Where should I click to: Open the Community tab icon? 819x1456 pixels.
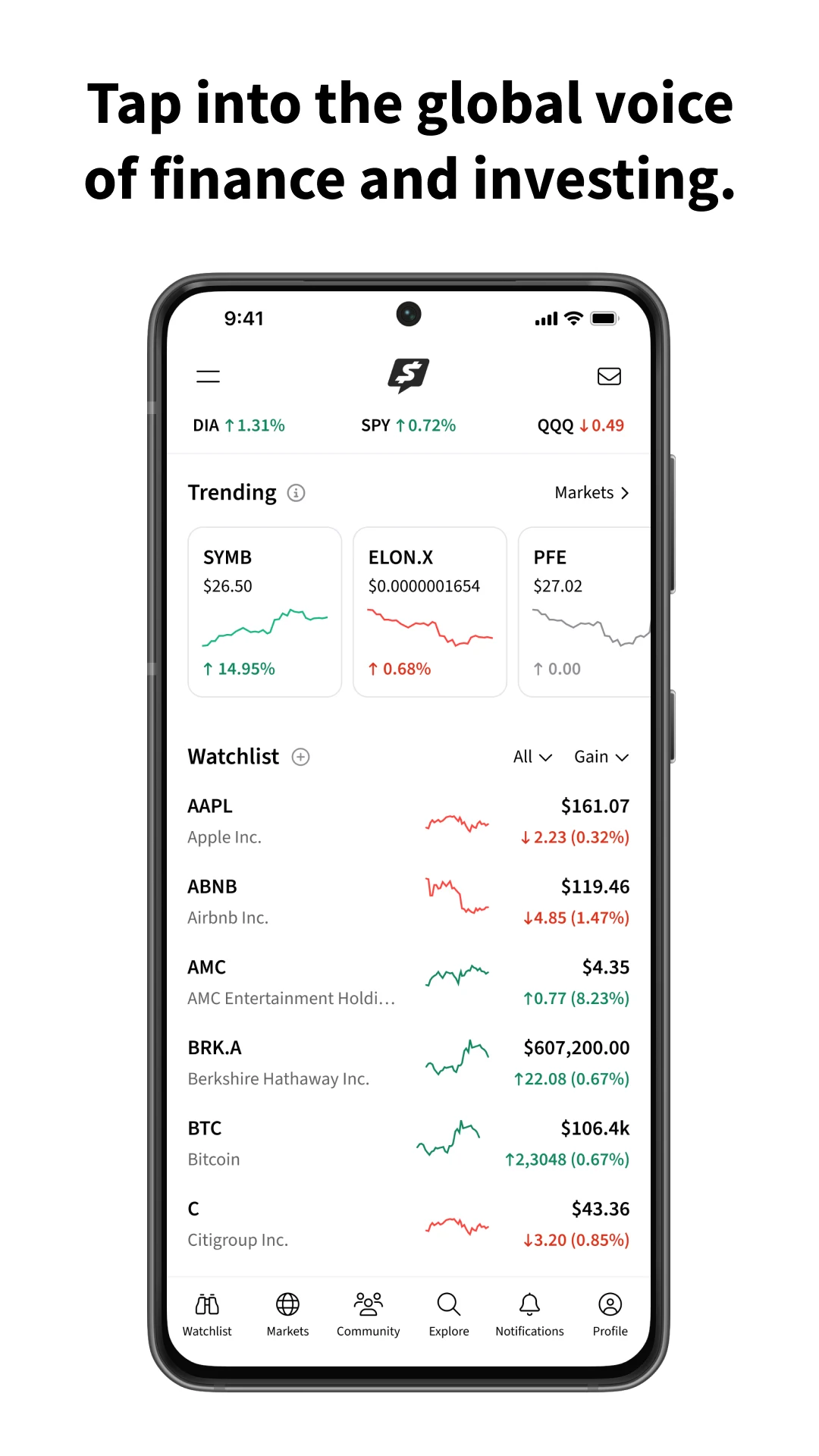368,1304
